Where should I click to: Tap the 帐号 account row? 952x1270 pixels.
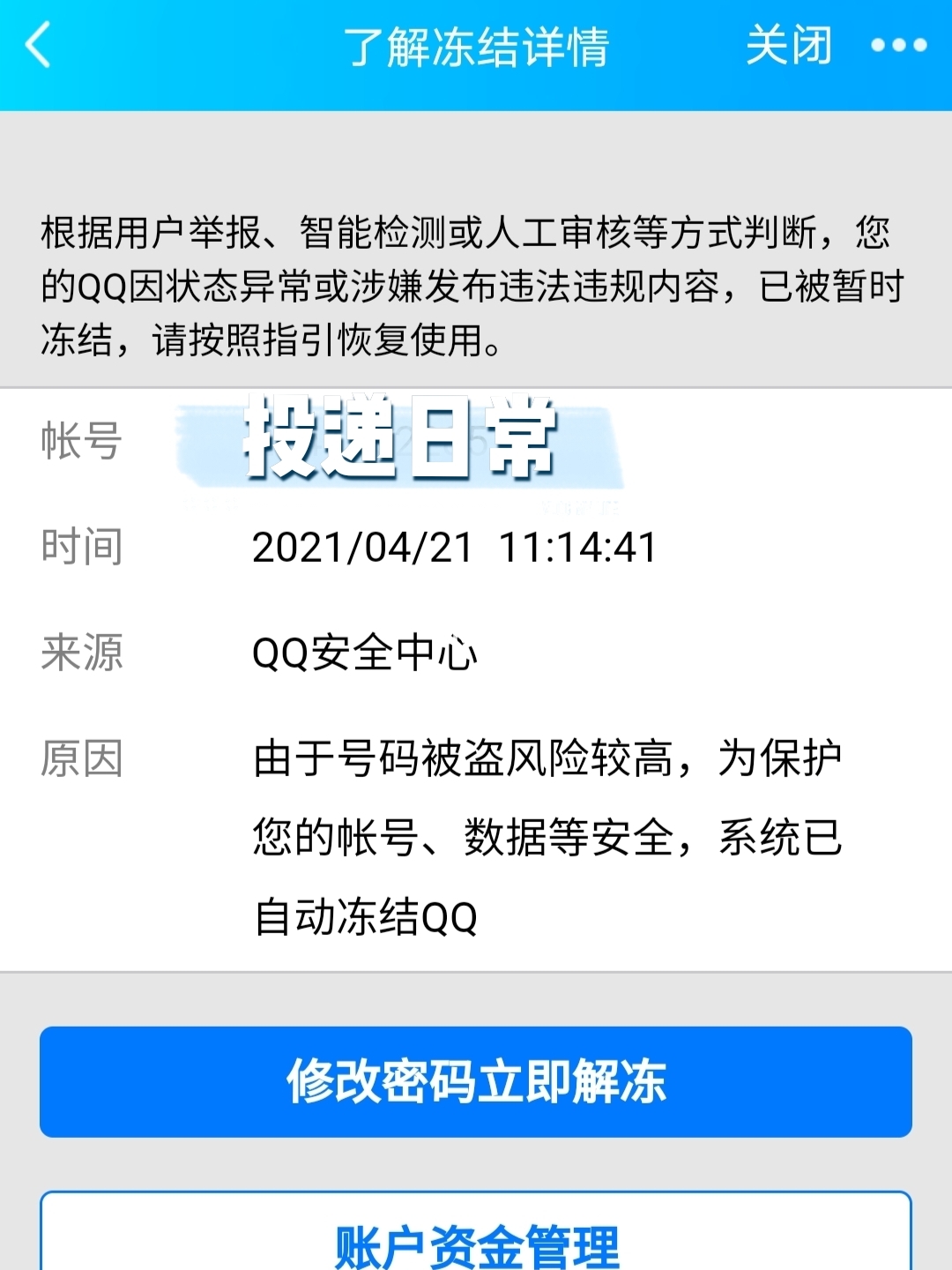tap(82, 441)
